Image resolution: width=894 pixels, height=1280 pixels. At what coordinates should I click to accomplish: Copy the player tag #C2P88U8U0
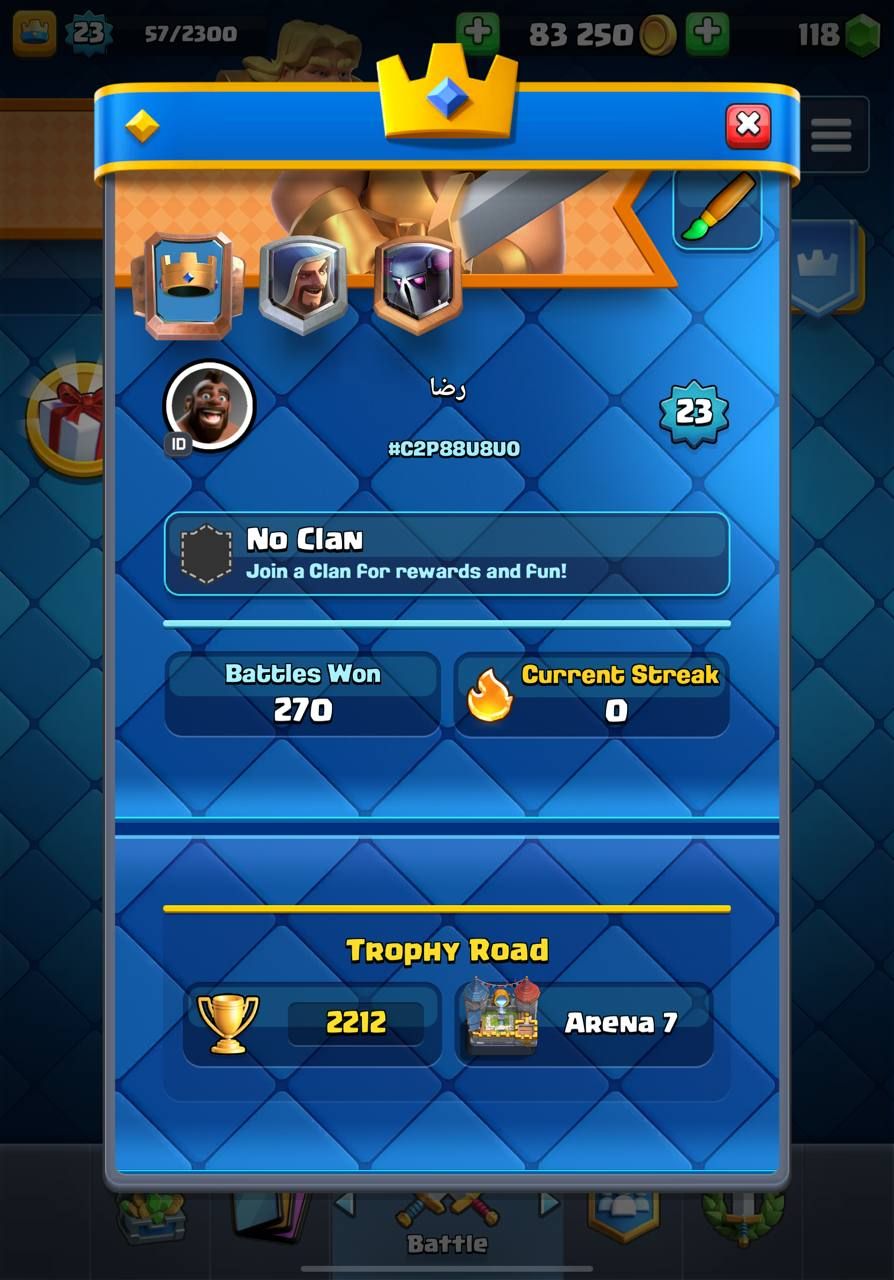(453, 449)
